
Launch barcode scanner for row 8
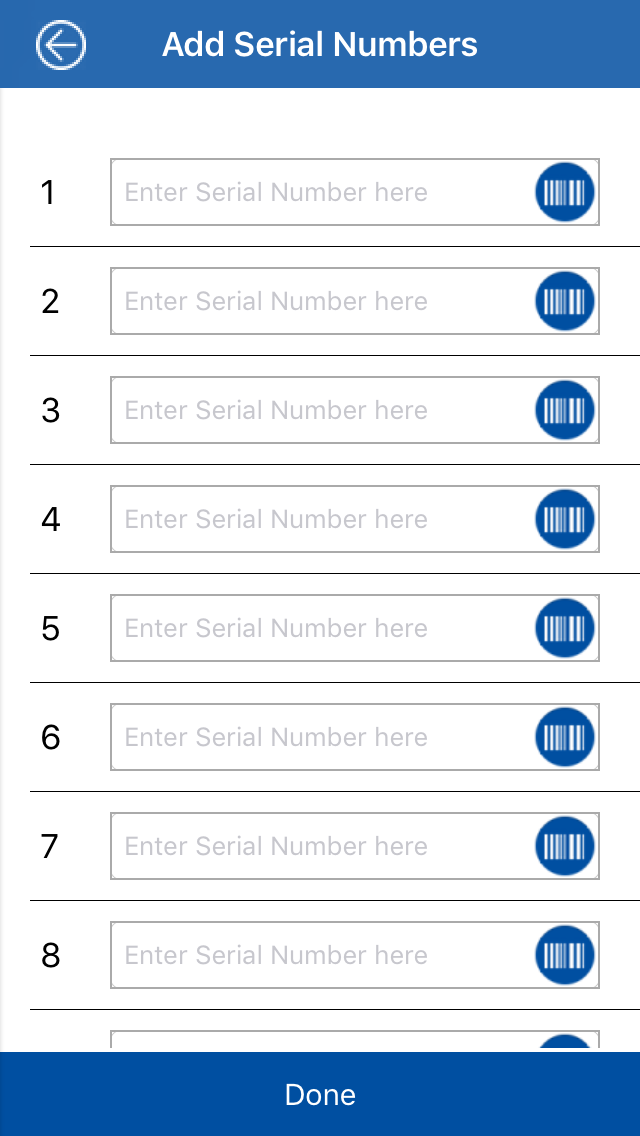pyautogui.click(x=565, y=955)
